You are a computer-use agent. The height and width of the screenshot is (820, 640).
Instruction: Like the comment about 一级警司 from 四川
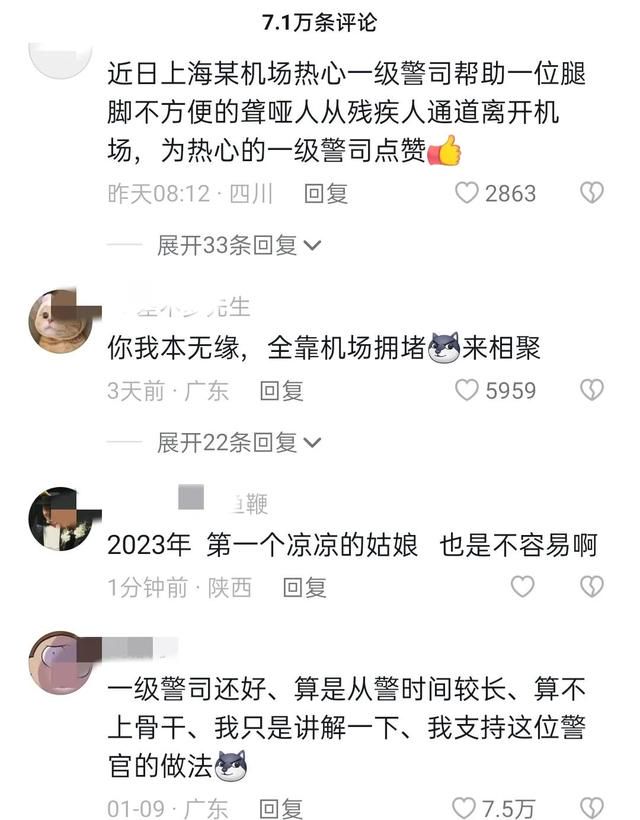[x=467, y=193]
